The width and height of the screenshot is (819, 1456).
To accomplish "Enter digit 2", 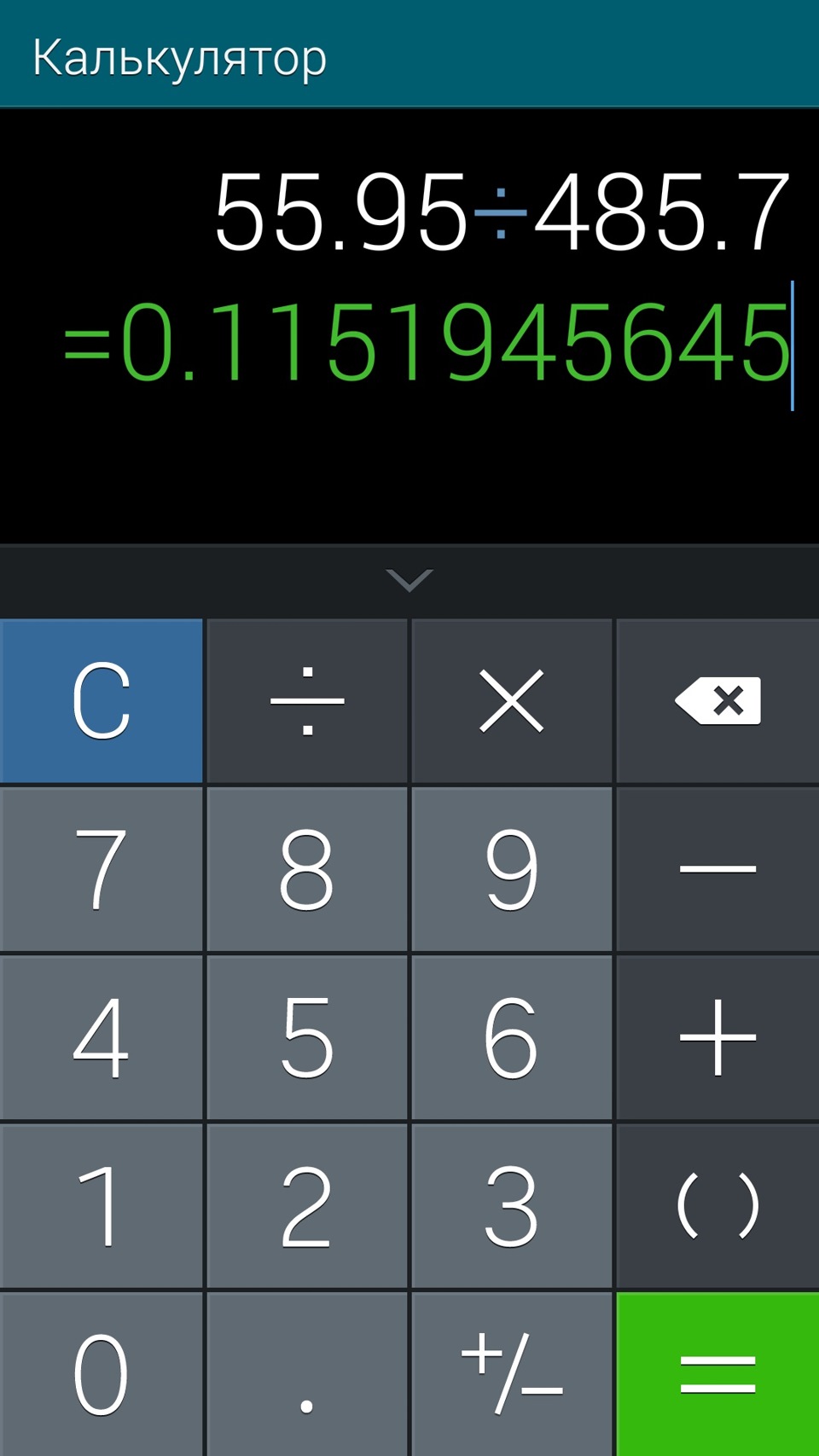I will click(x=306, y=1204).
